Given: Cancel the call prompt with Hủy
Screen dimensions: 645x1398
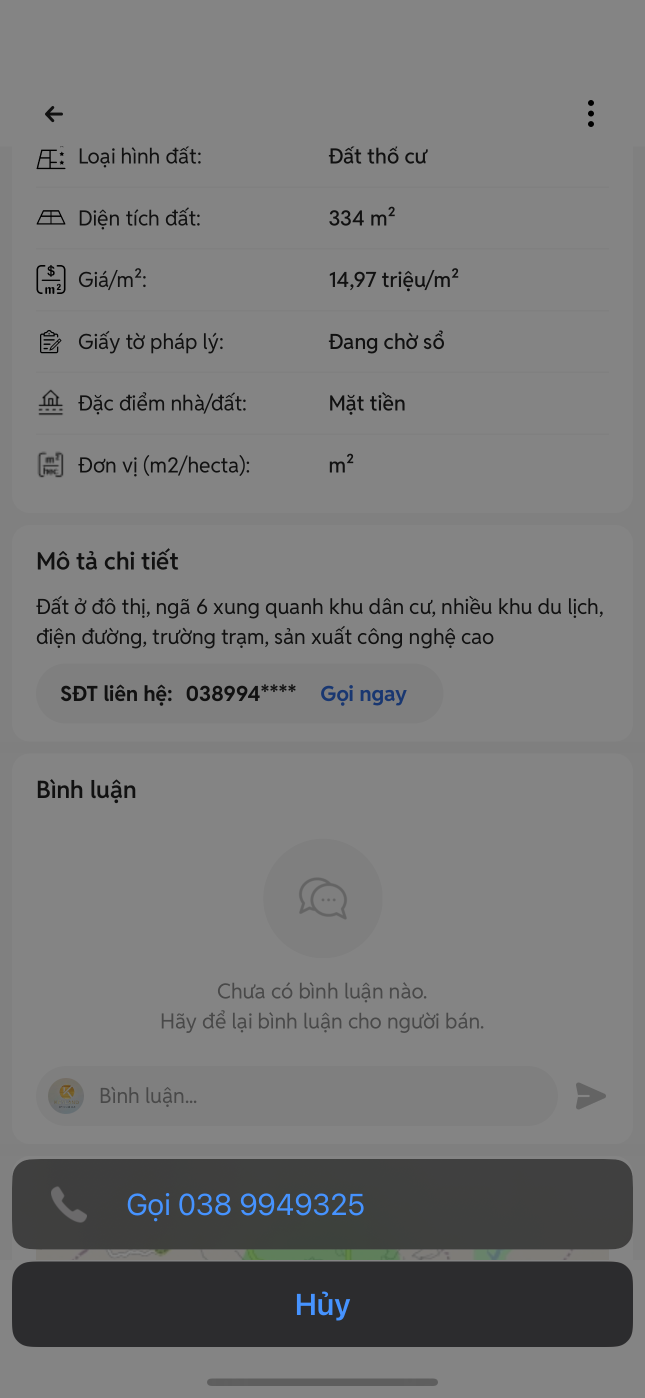Looking at the screenshot, I should point(322,1305).
